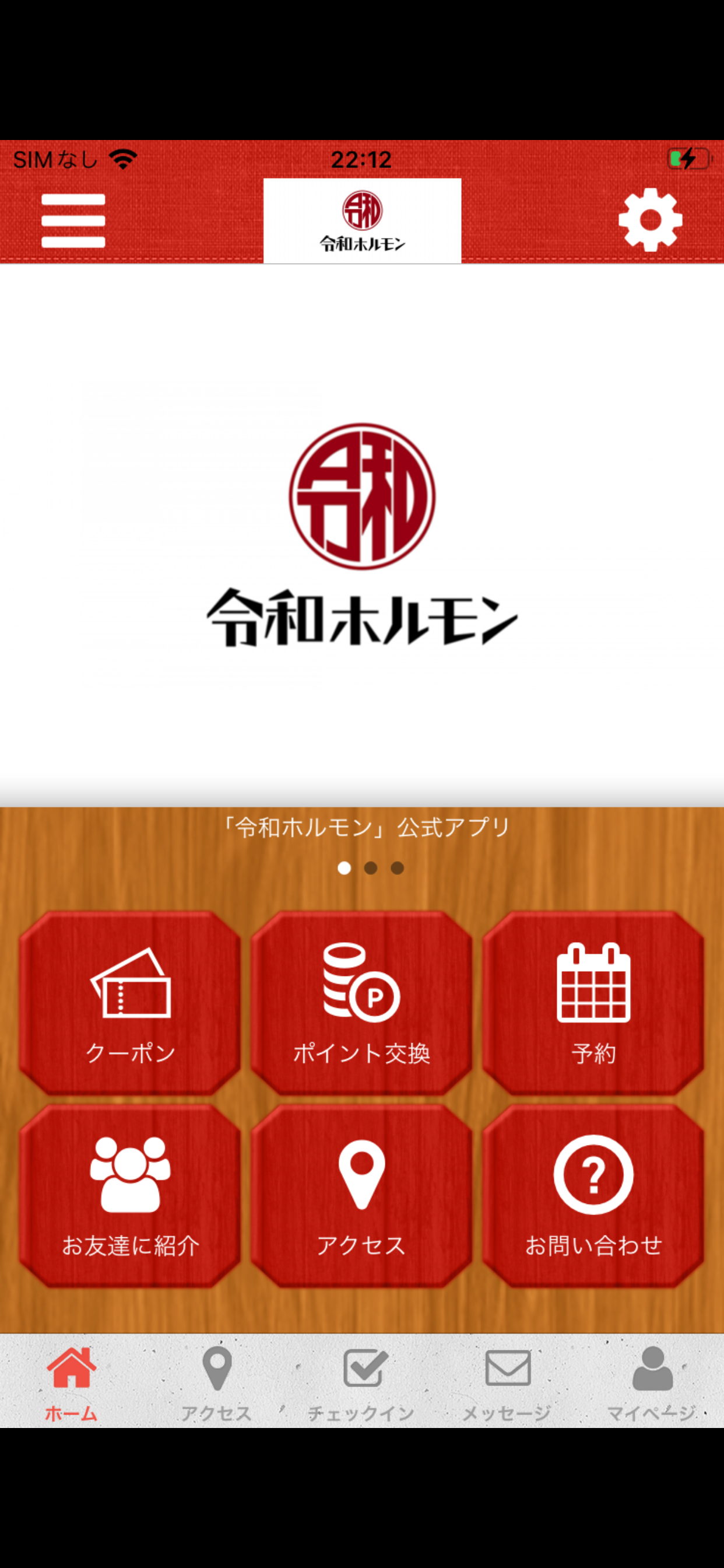
Task: Open the settings gear
Action: [649, 220]
